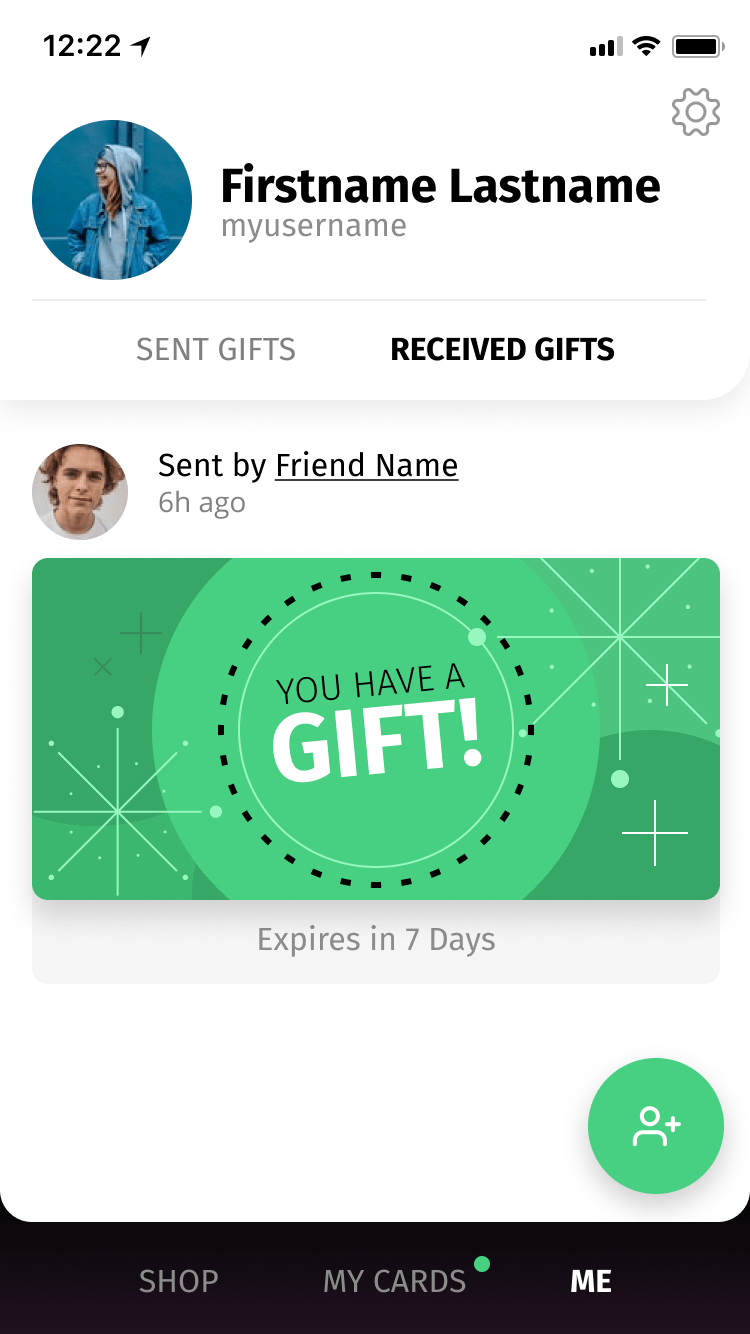Switch to the My Cards tab
The image size is (750, 1334).
[x=395, y=1281]
